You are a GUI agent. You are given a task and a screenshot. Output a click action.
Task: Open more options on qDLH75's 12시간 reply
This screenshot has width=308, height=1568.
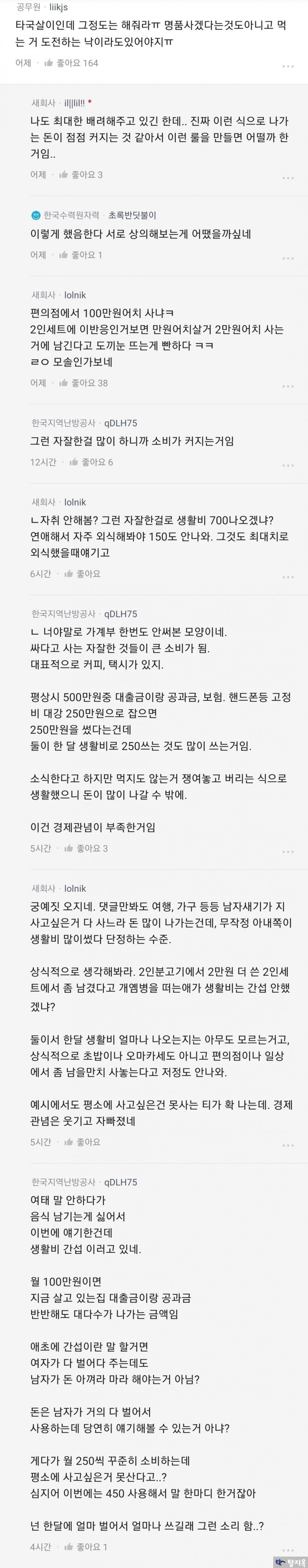(x=288, y=465)
